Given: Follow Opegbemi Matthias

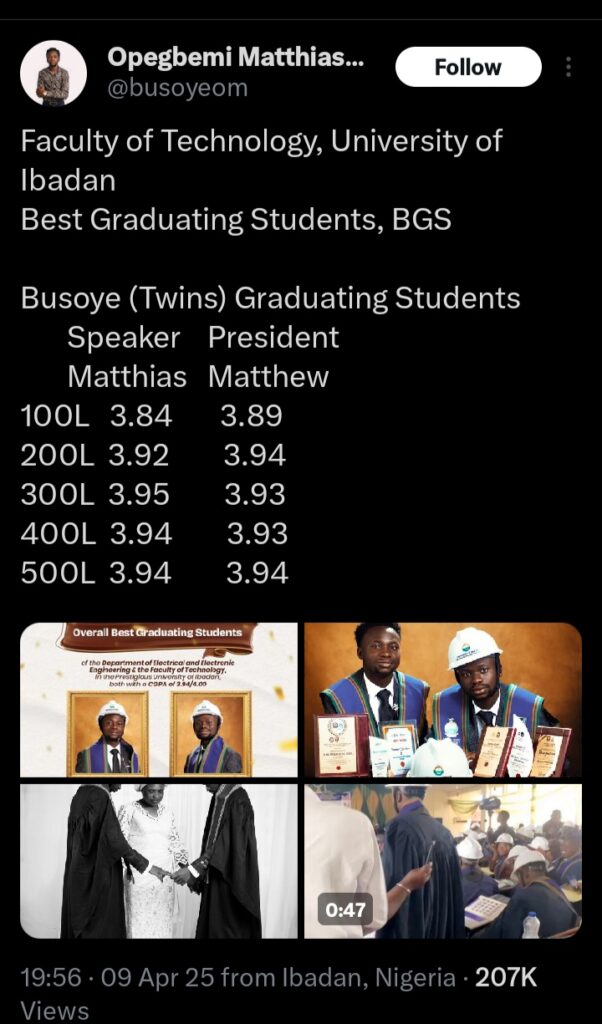Looking at the screenshot, I should (468, 67).
